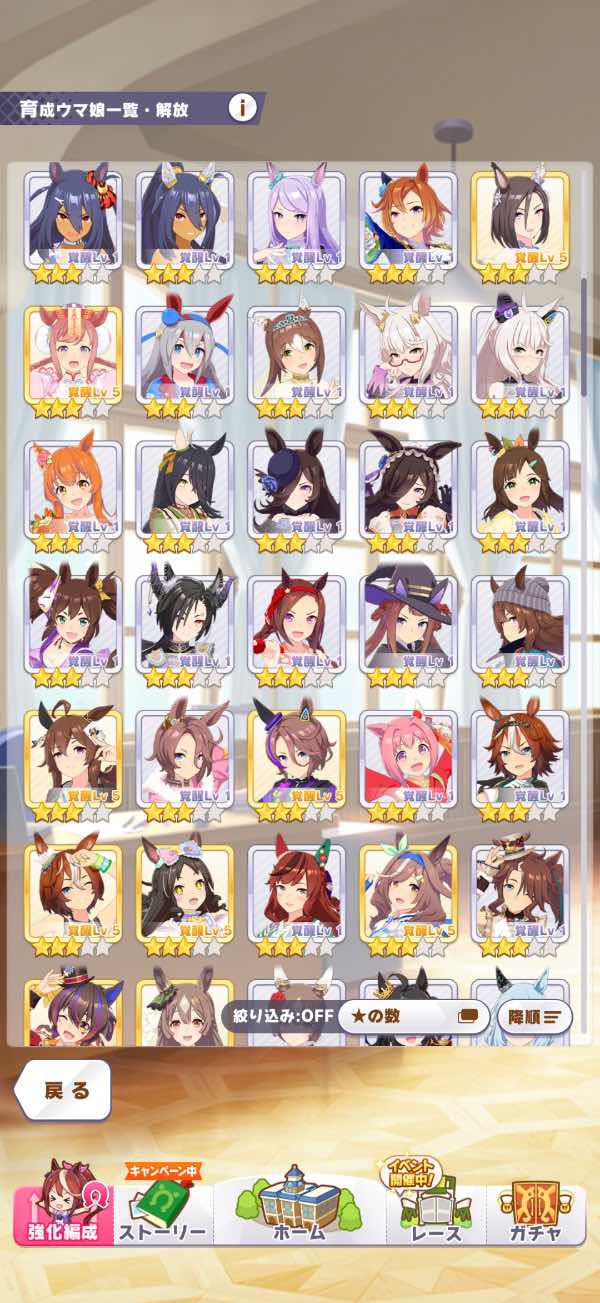Tap the 戻る back button
Viewport: 600px width, 1303px height.
[x=65, y=1090]
